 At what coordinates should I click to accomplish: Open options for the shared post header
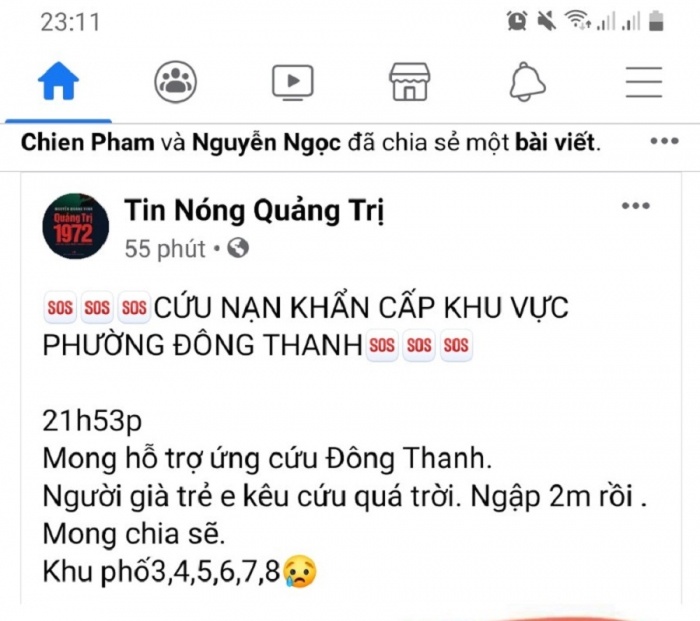(664, 142)
